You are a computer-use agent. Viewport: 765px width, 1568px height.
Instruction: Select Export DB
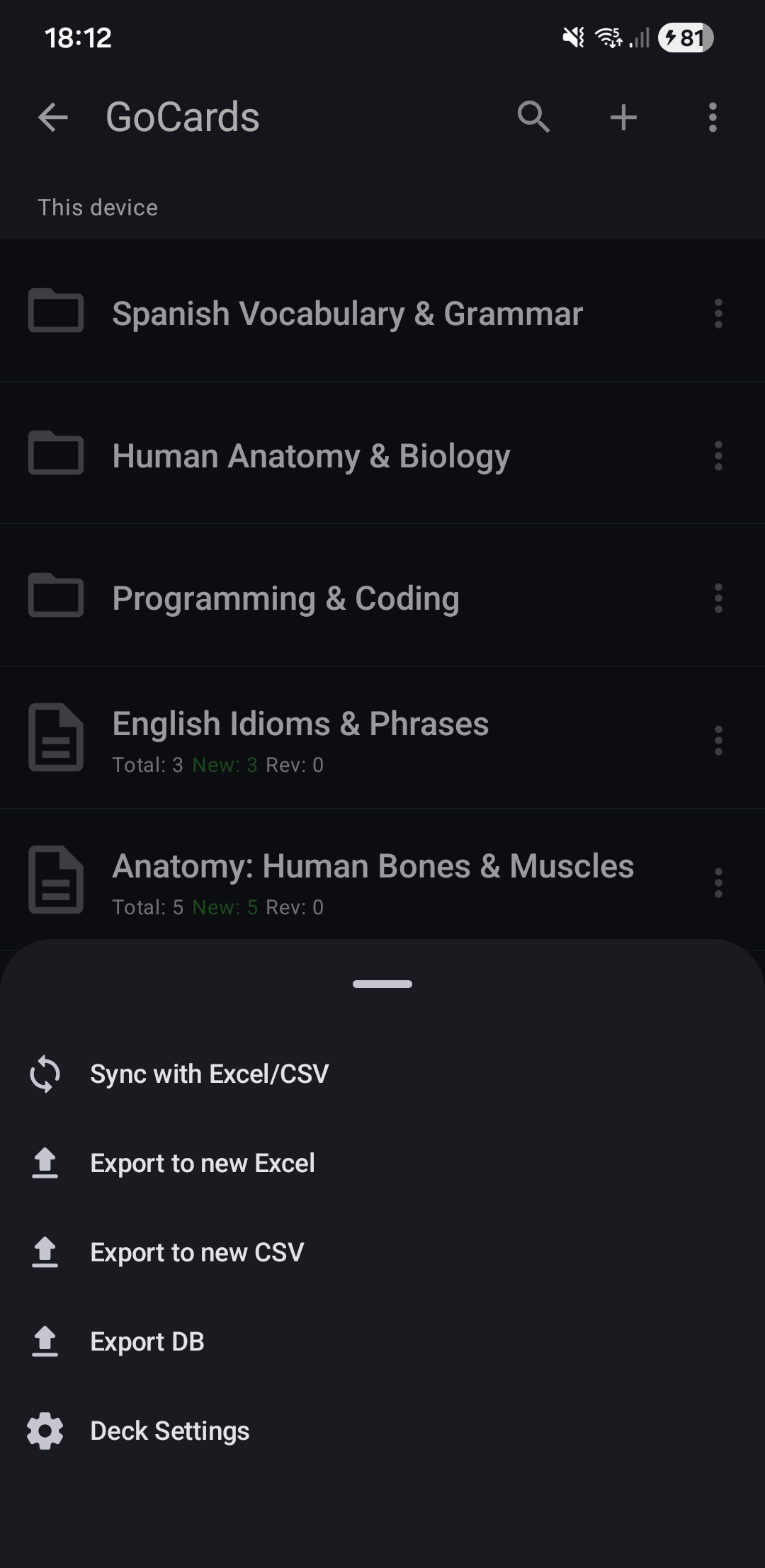pyautogui.click(x=147, y=1341)
